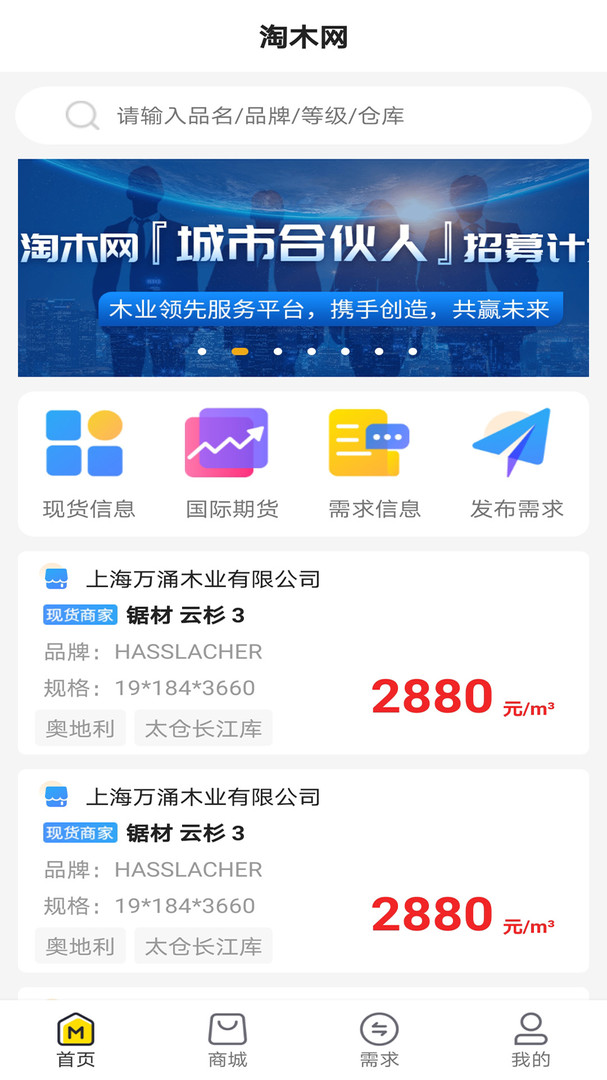Open the 城市合伙人 recruitment banner
The height and width of the screenshot is (1080, 607).
pos(303,268)
